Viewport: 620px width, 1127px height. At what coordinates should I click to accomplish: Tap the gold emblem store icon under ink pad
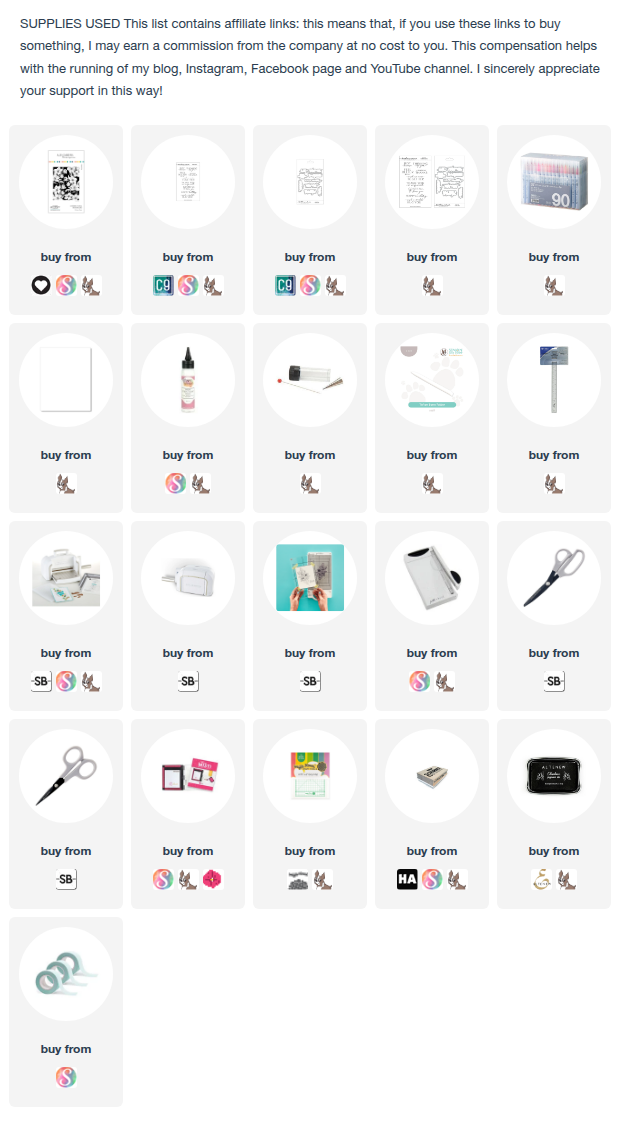542,880
